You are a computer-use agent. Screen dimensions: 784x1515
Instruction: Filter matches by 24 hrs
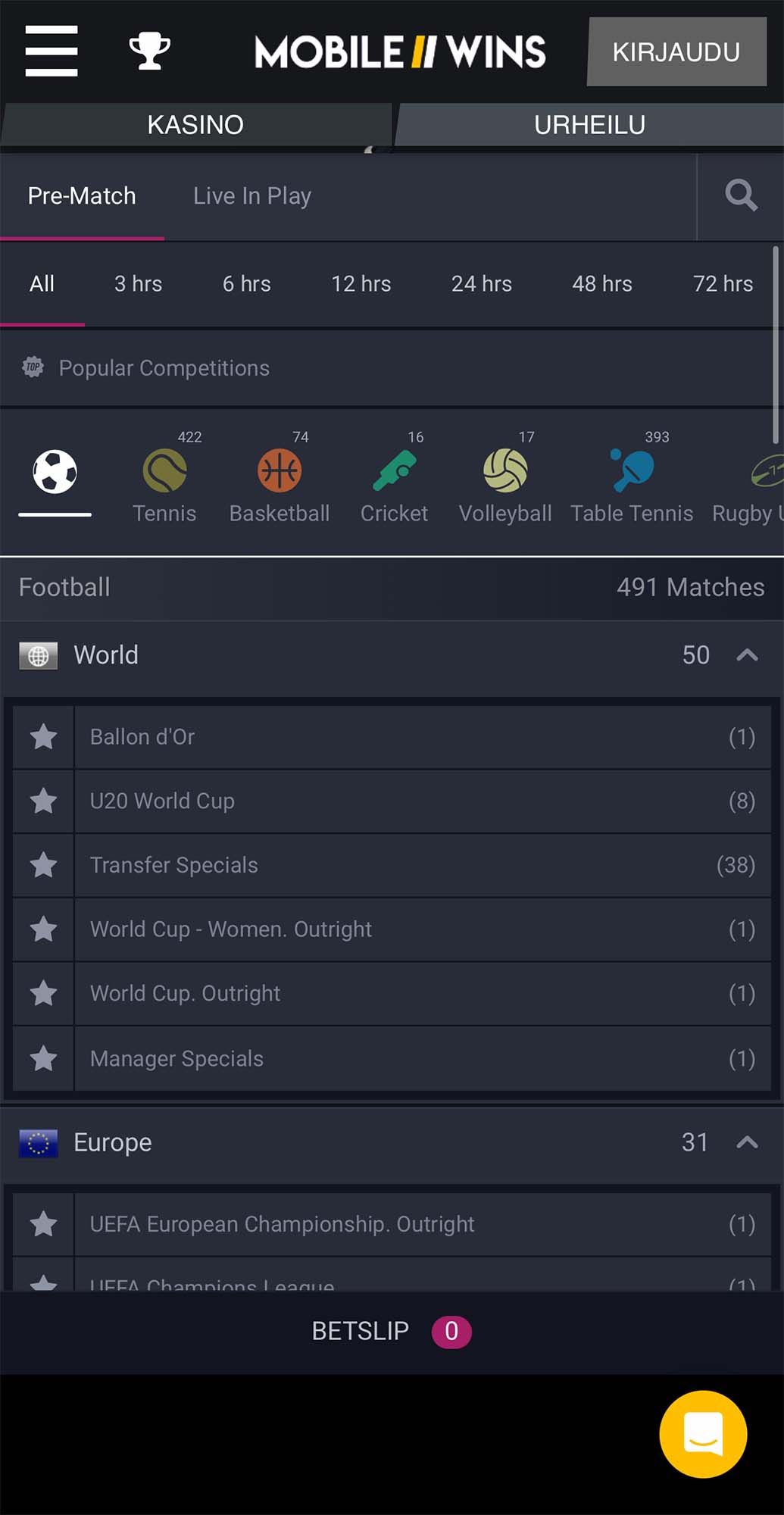pyautogui.click(x=481, y=284)
